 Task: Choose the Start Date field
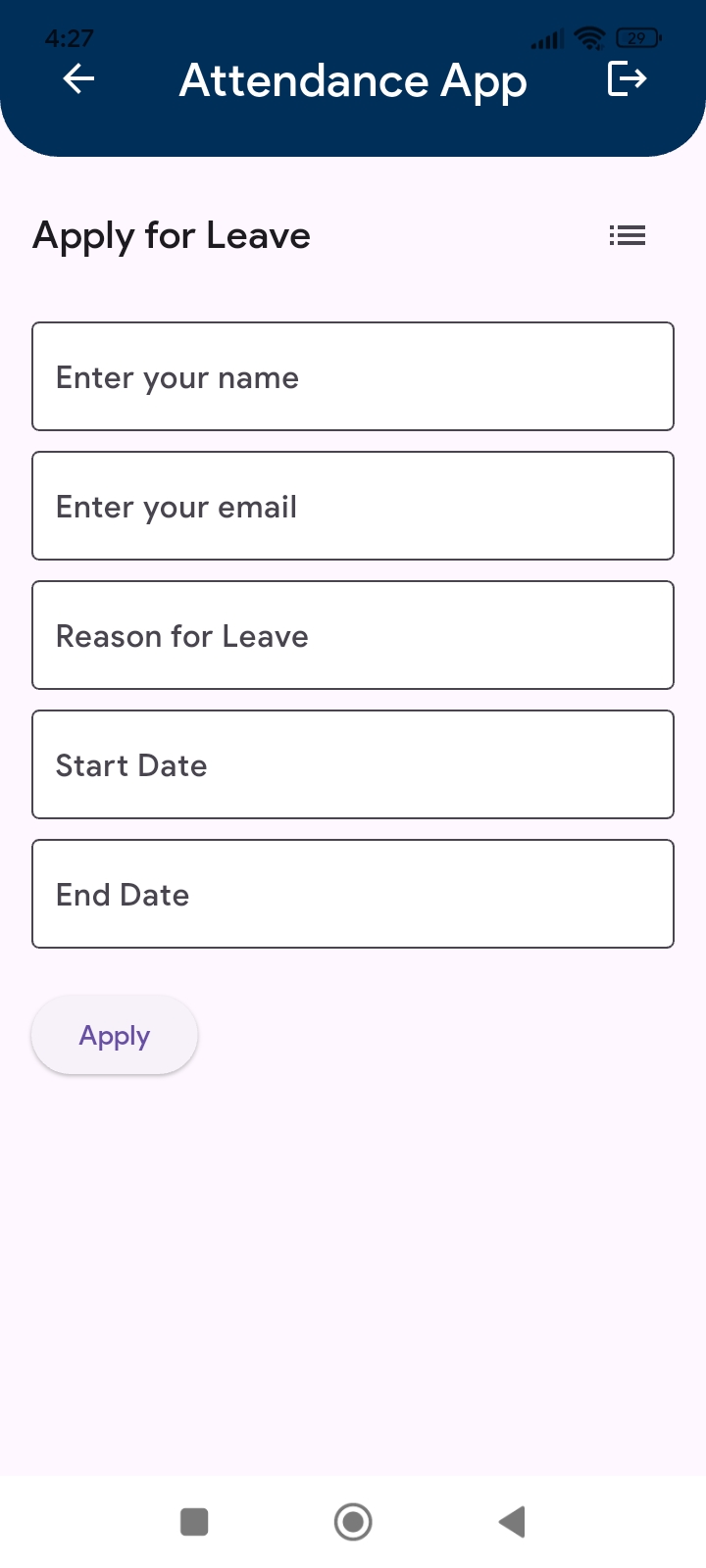click(x=353, y=764)
